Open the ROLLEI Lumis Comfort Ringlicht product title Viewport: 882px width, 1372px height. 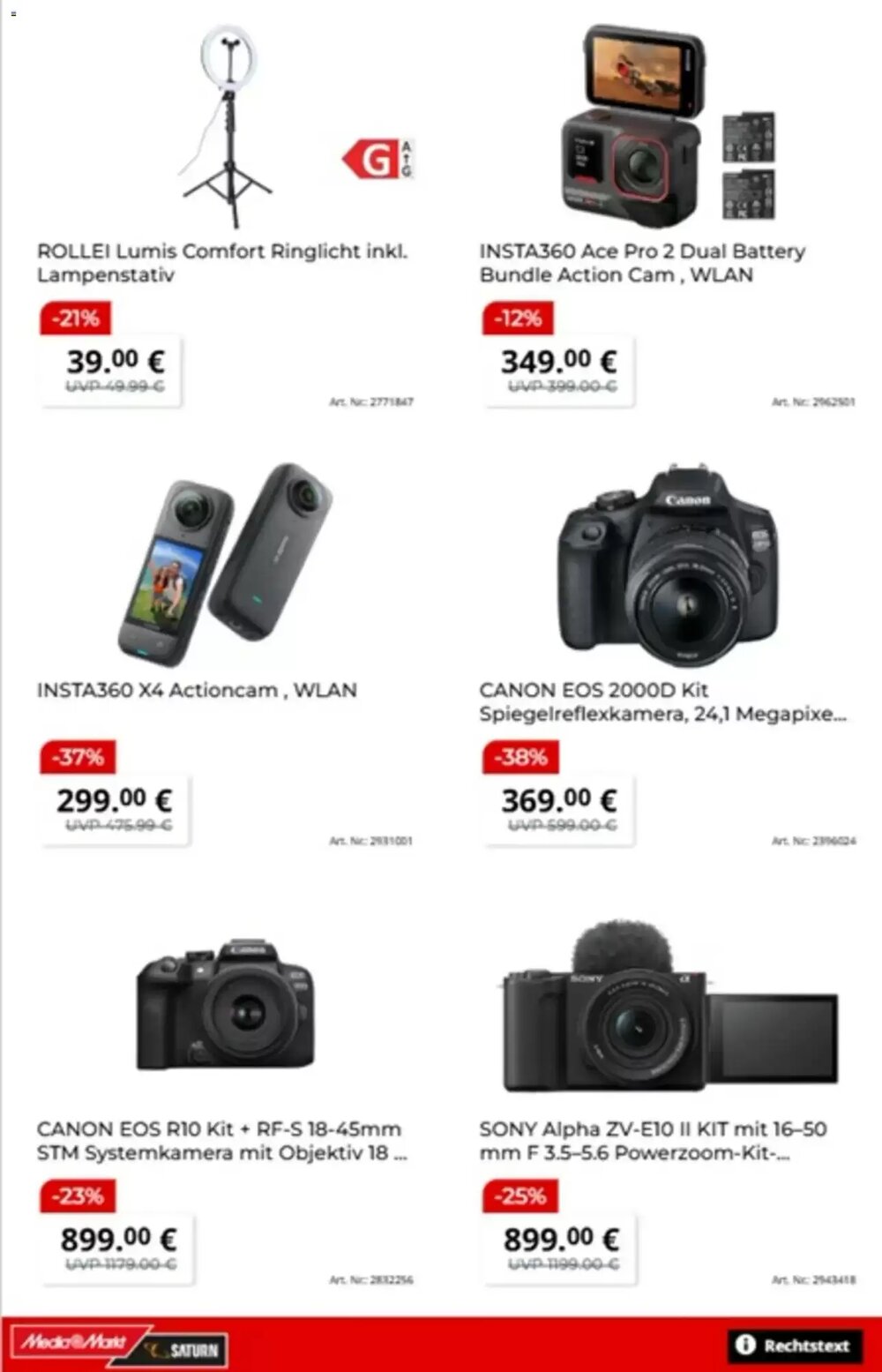tap(221, 262)
